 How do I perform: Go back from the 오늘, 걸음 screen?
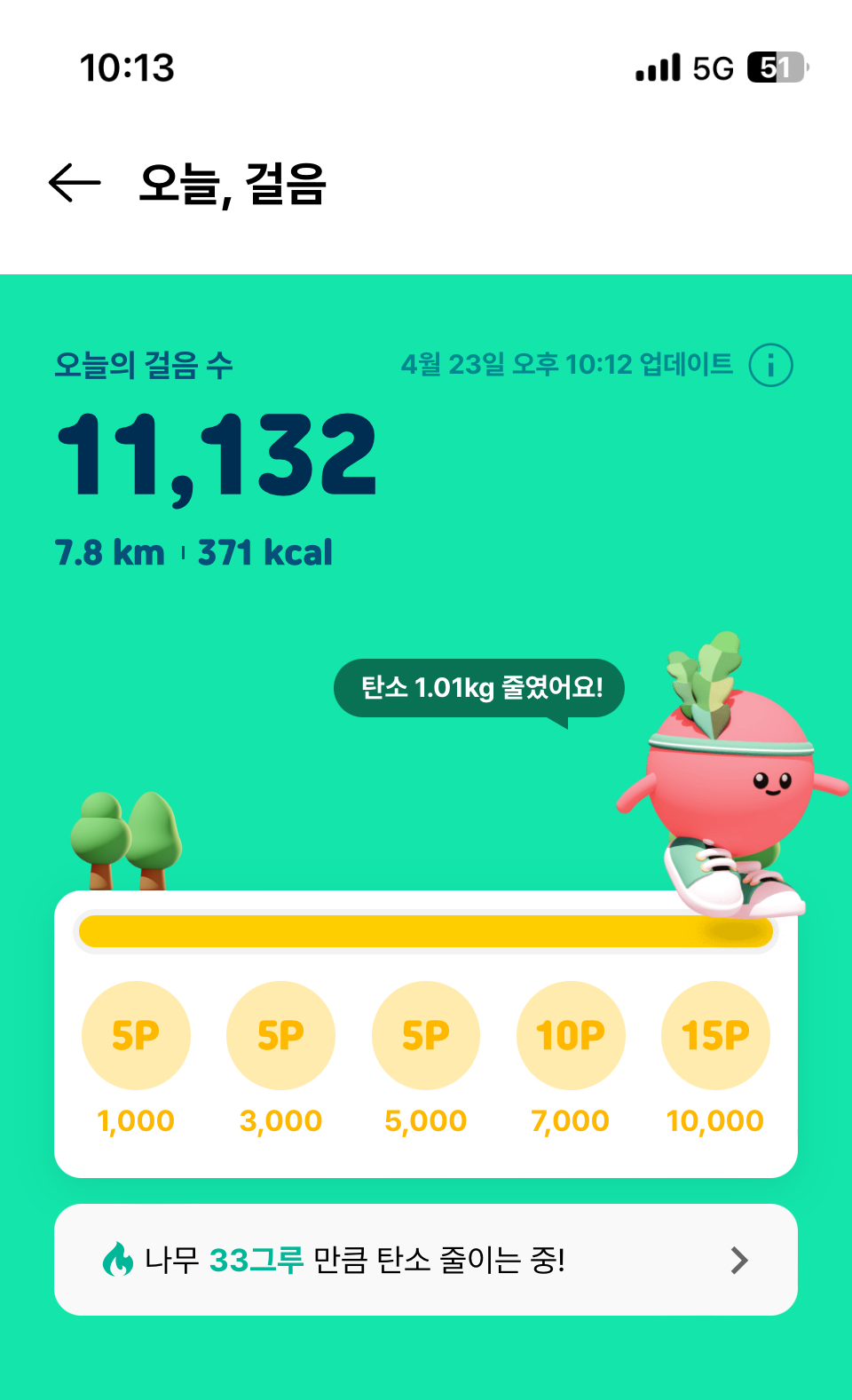(75, 183)
